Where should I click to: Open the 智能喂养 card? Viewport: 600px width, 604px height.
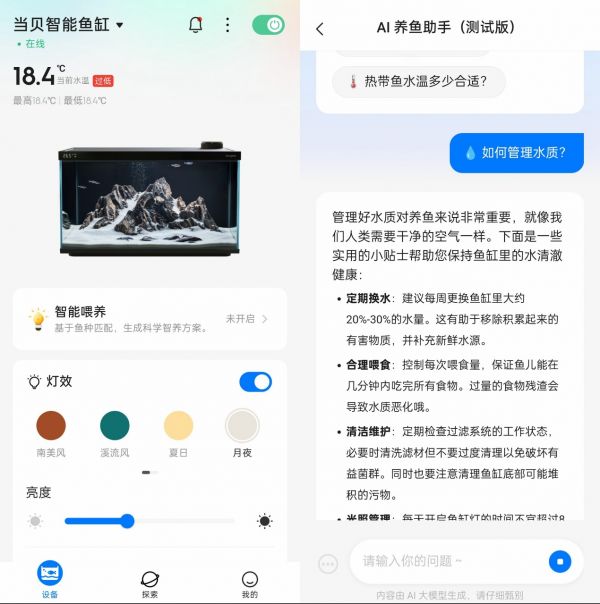149,319
